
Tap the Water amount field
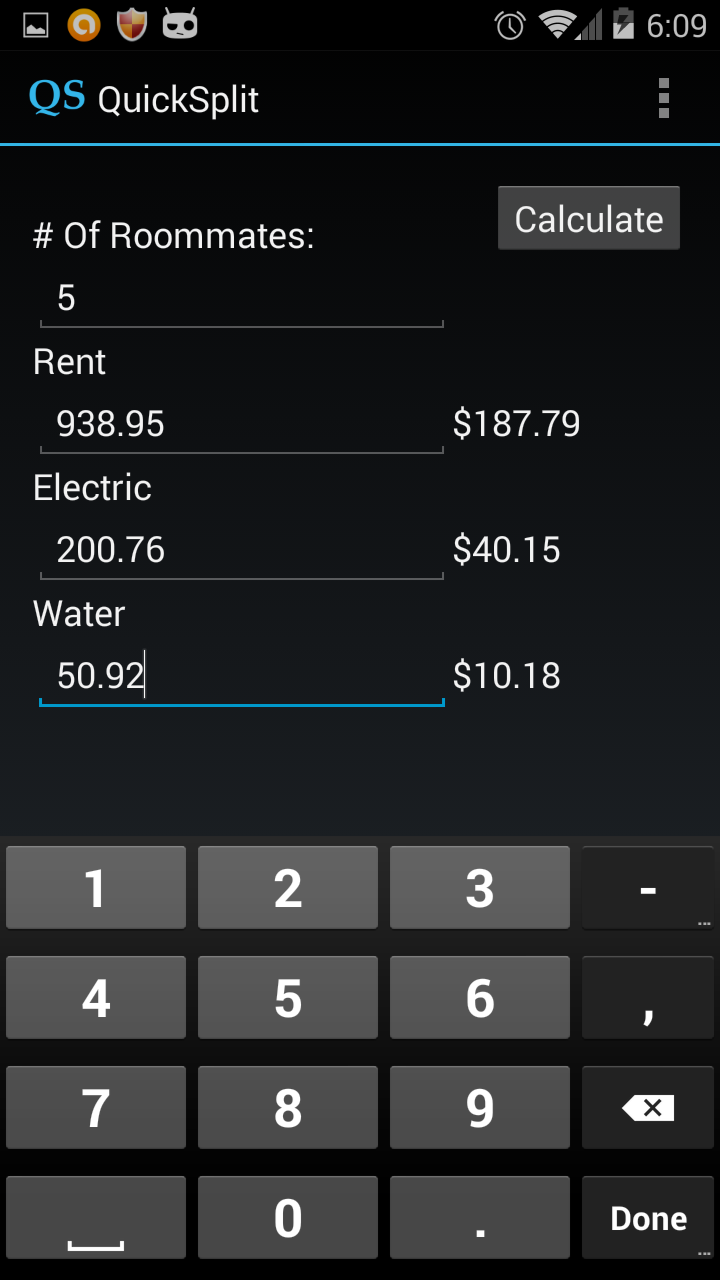click(x=241, y=676)
